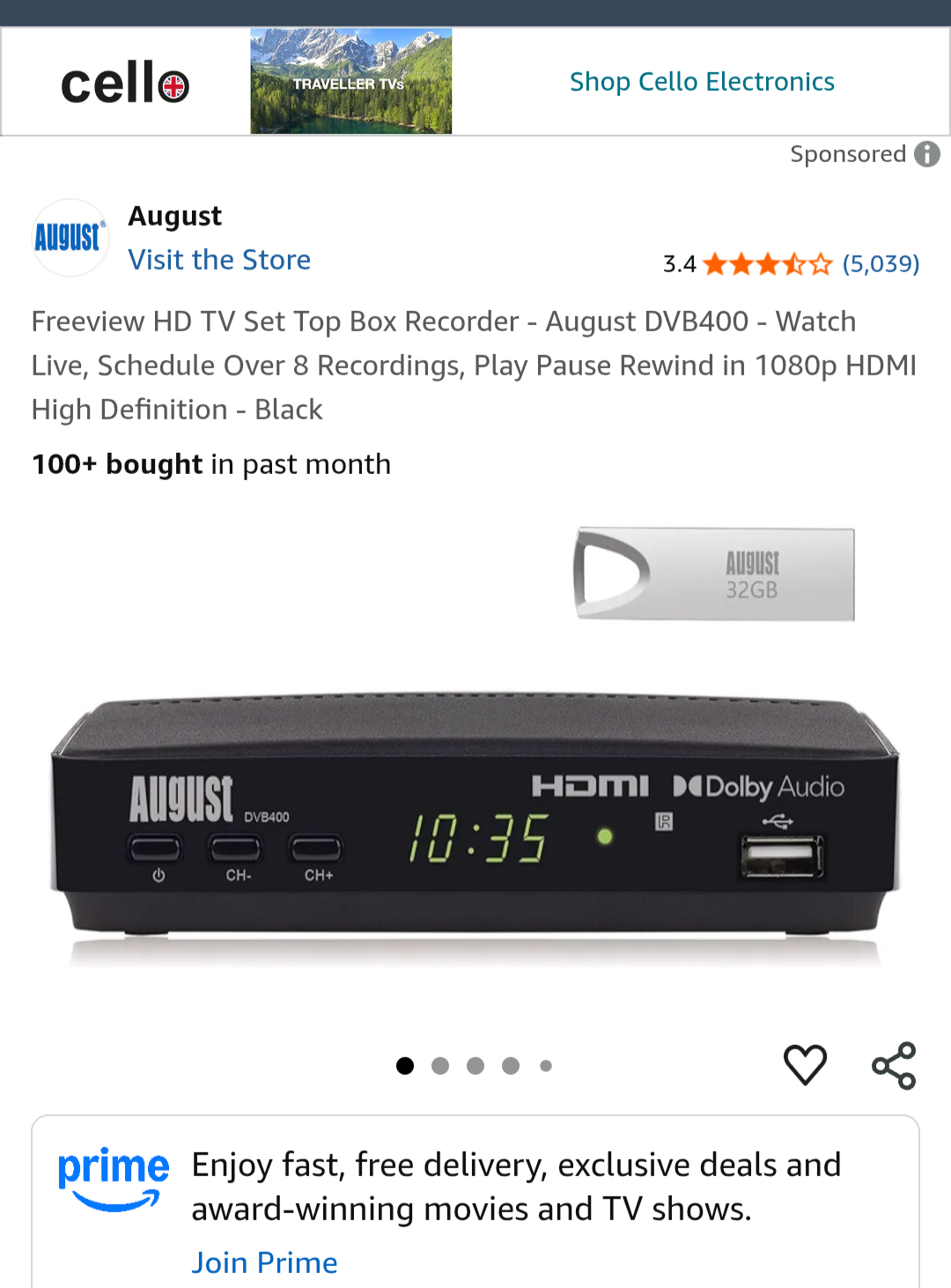Image resolution: width=951 pixels, height=1288 pixels.
Task: Open the share options icon
Action: (x=895, y=1064)
